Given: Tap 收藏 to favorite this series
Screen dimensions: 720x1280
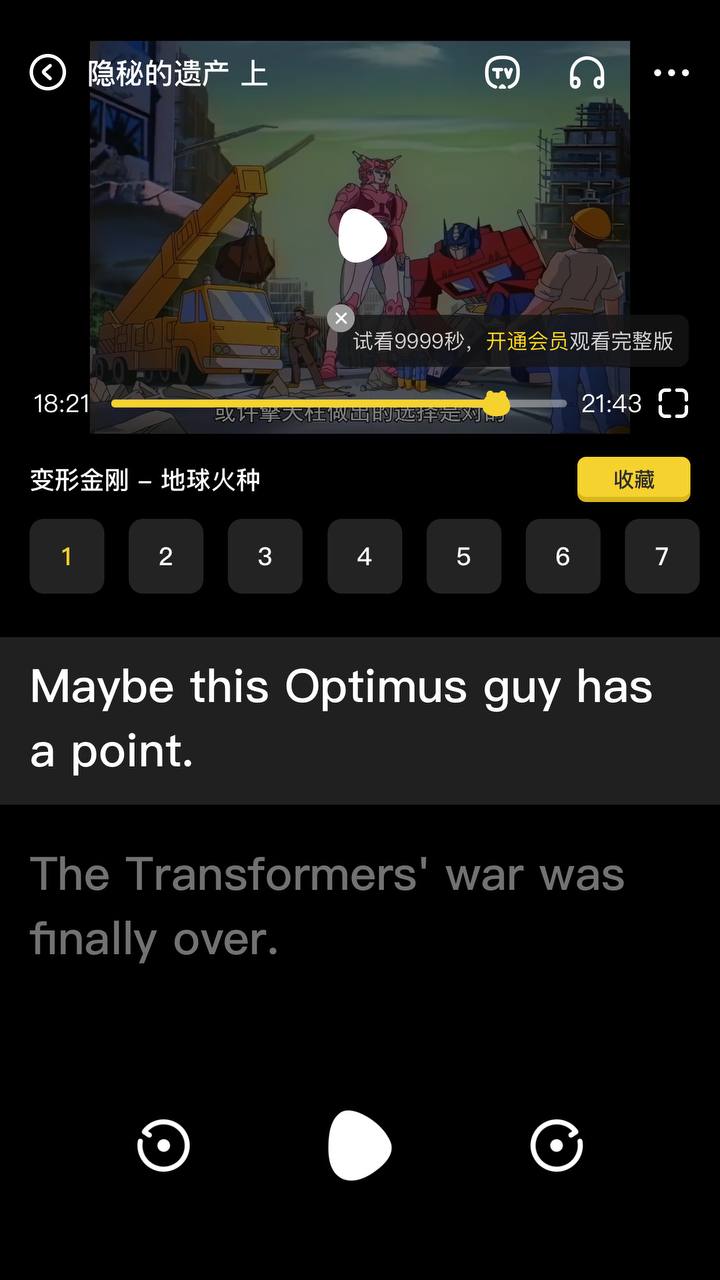Looking at the screenshot, I should (634, 479).
